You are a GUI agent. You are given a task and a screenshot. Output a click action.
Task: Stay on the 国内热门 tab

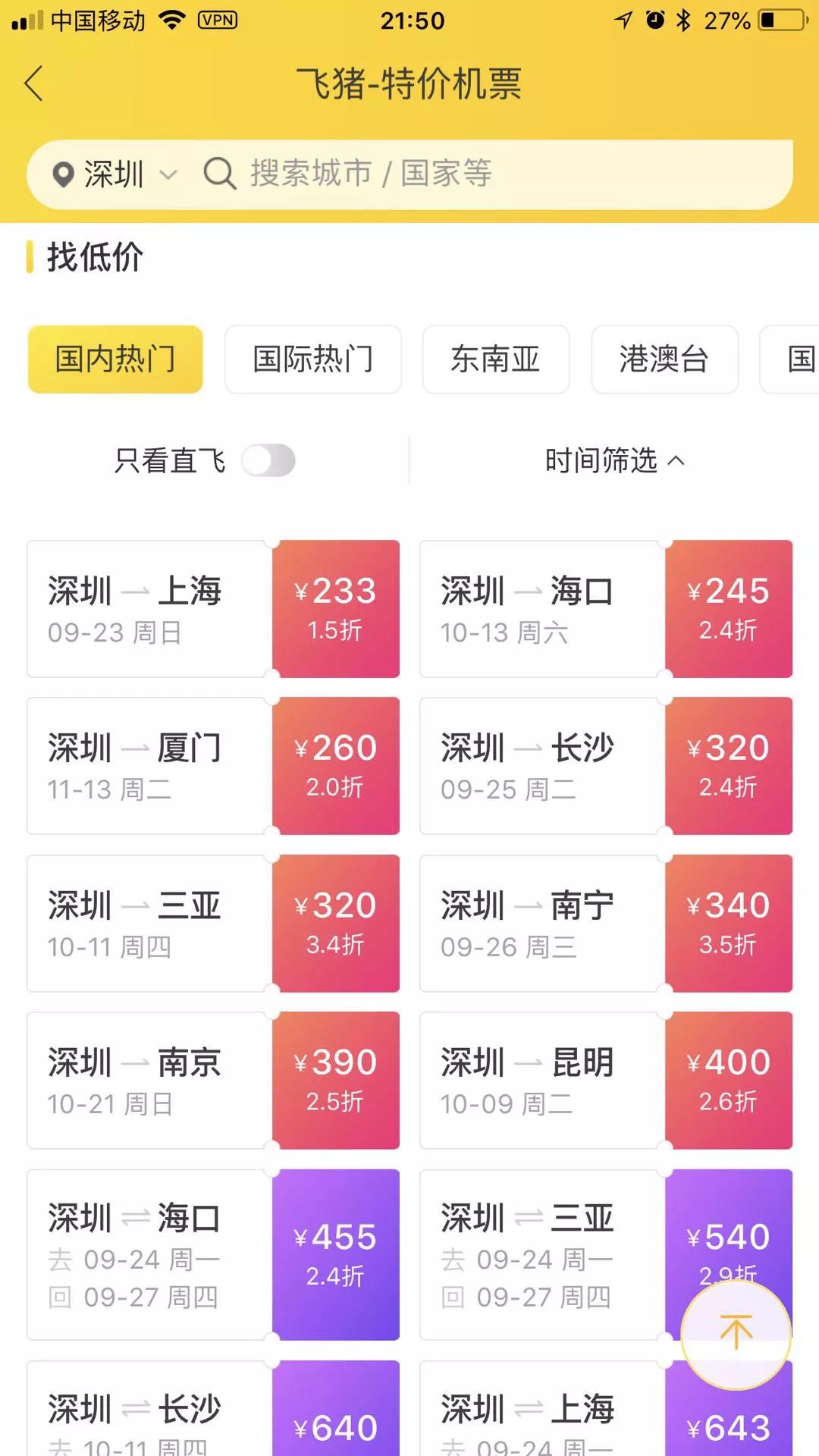click(x=115, y=359)
